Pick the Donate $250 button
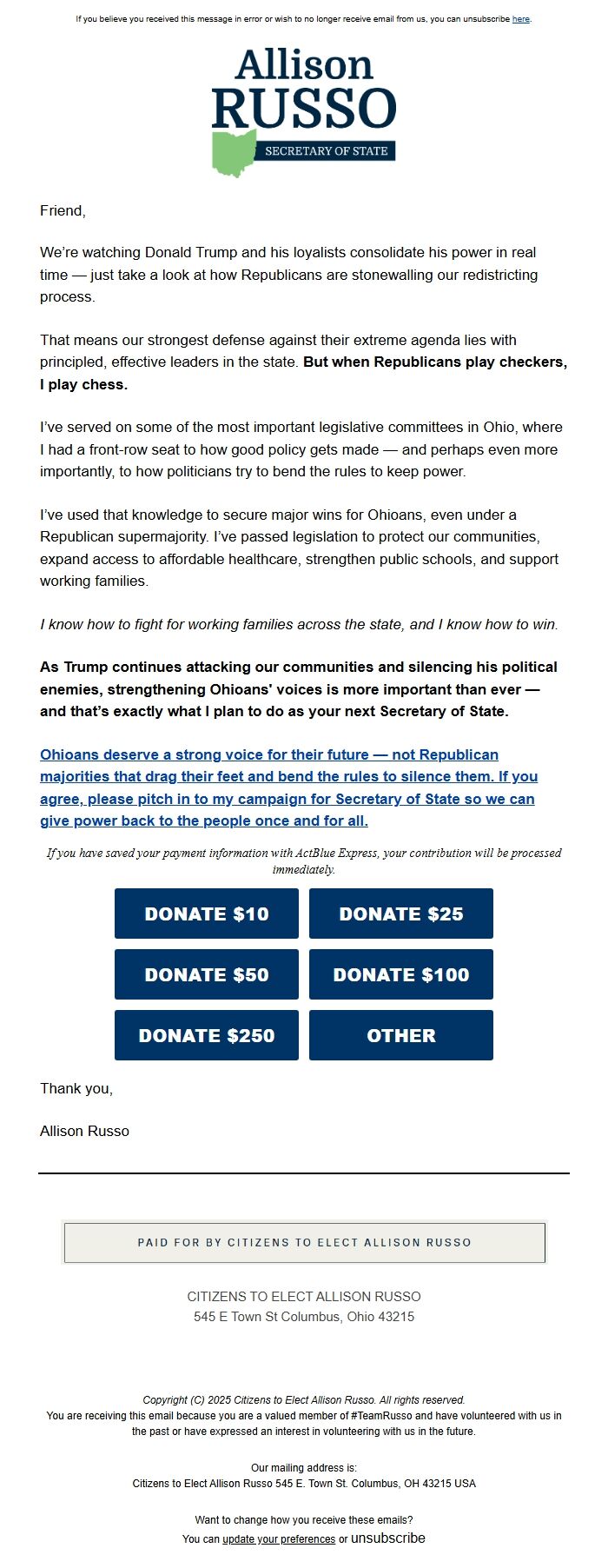Viewport: 608px width, 1568px height. pos(207,1035)
